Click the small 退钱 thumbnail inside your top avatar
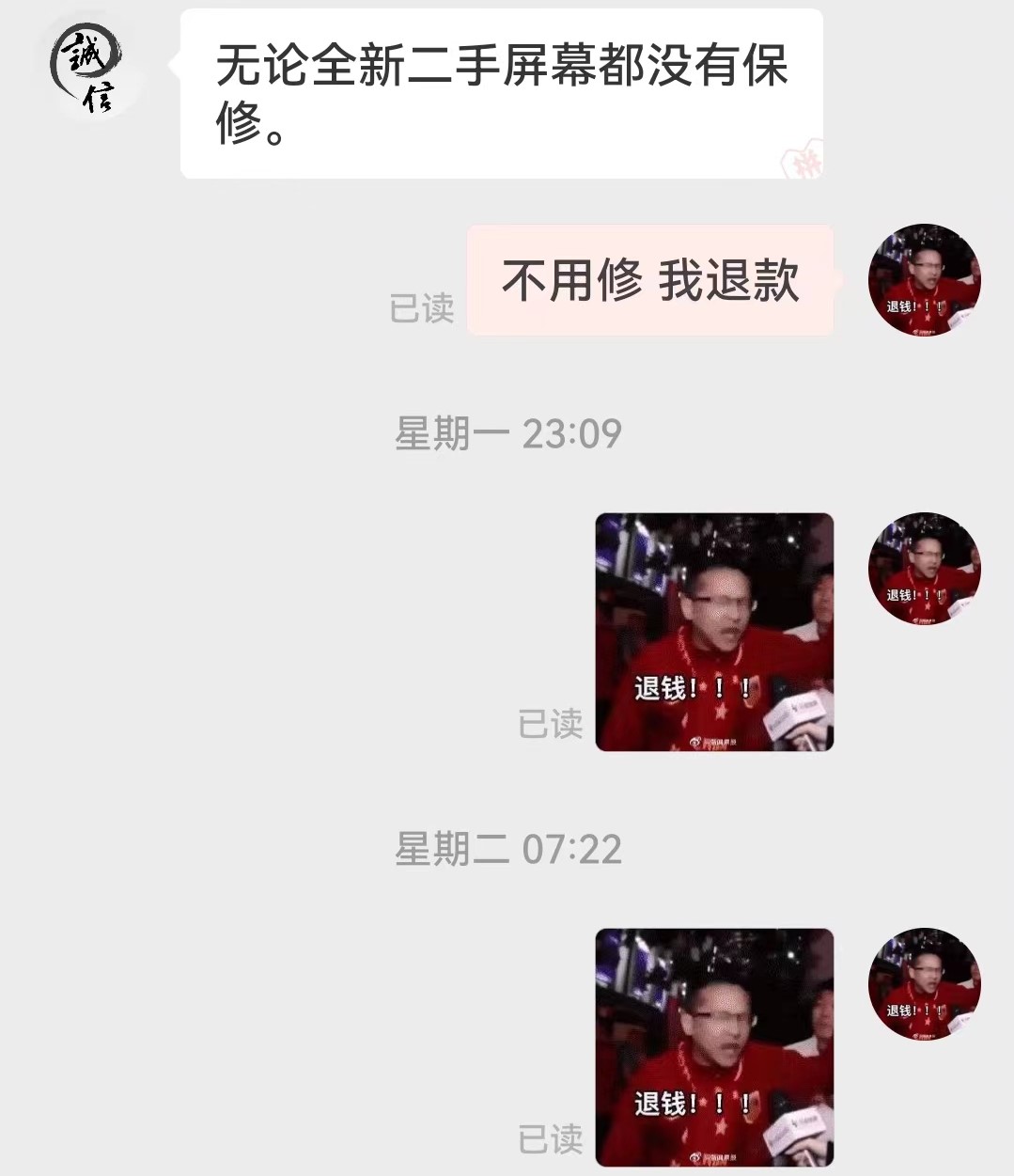The height and width of the screenshot is (1176, 1014). tap(908, 305)
